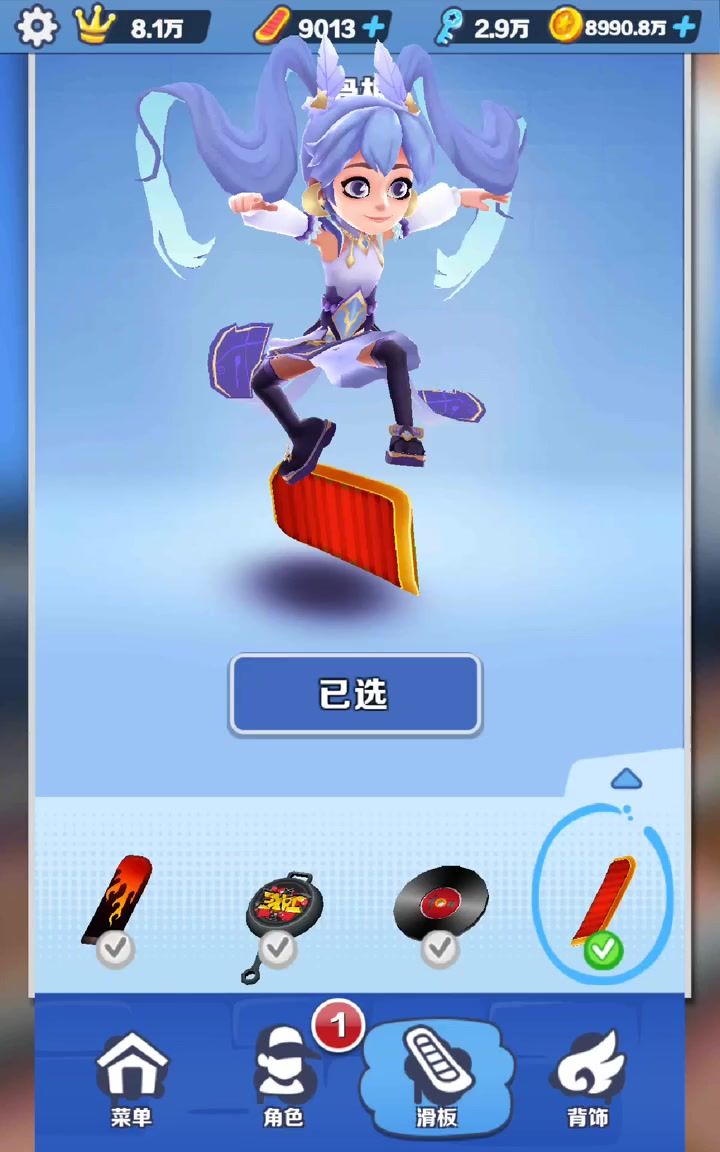Switch to the 背饰 tab

(588, 1080)
